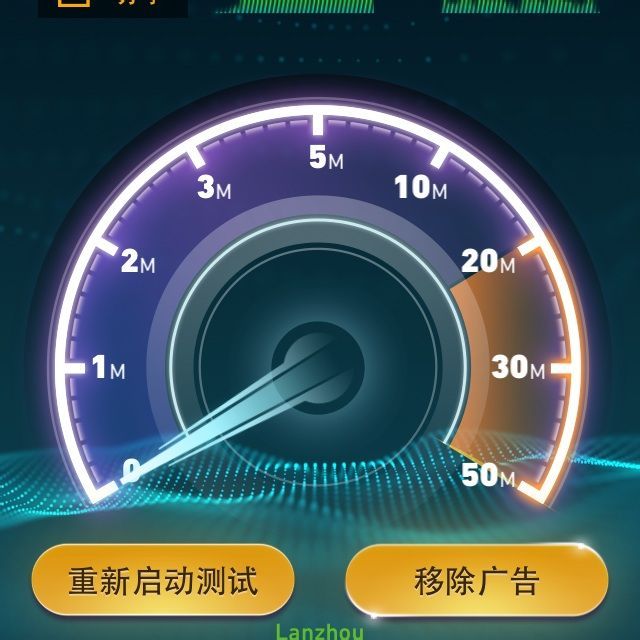Viewport: 640px width, 640px height.
Task: Tap the 重新启动测试 button
Action: click(163, 581)
